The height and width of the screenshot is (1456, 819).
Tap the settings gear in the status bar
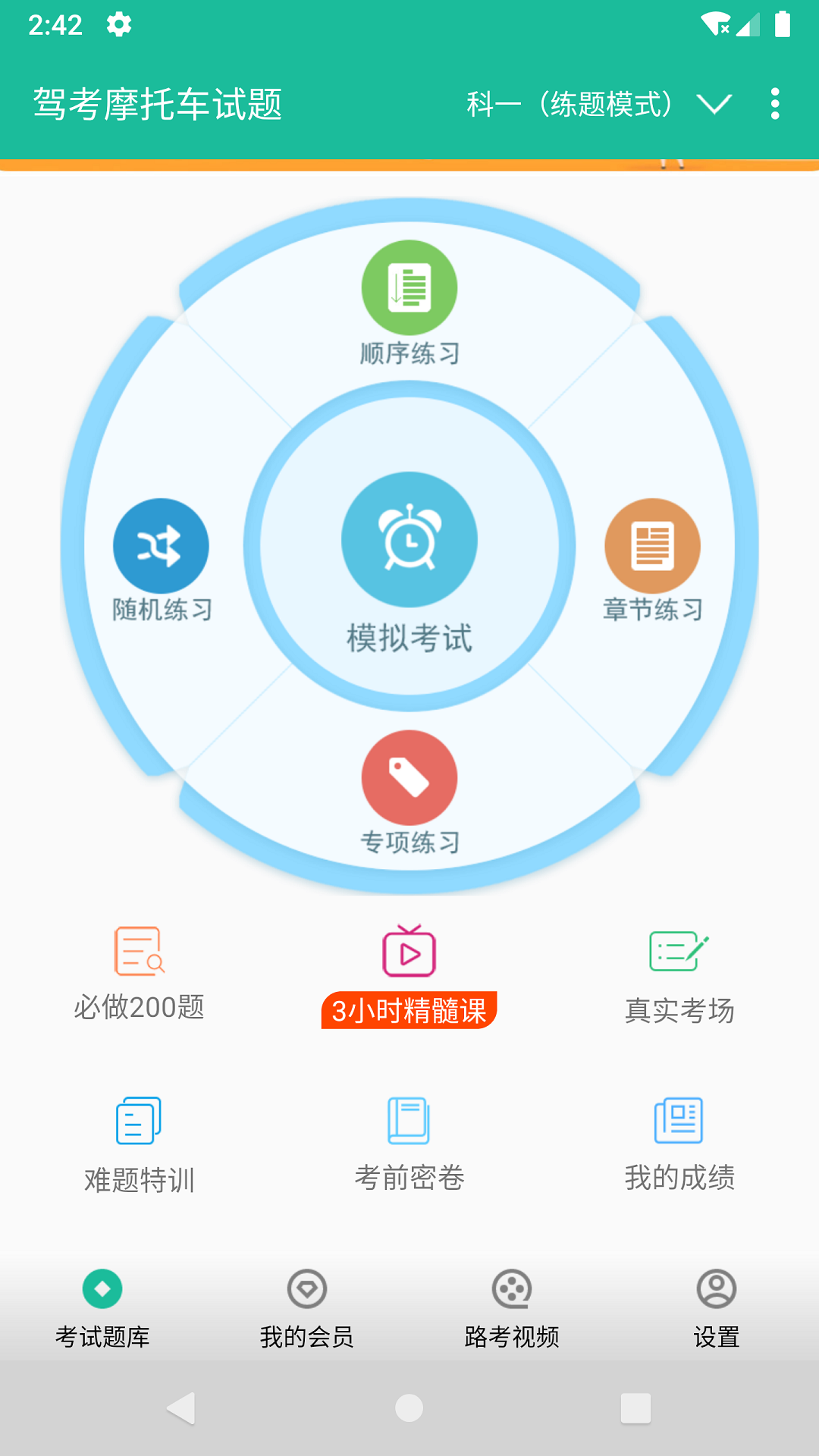120,25
